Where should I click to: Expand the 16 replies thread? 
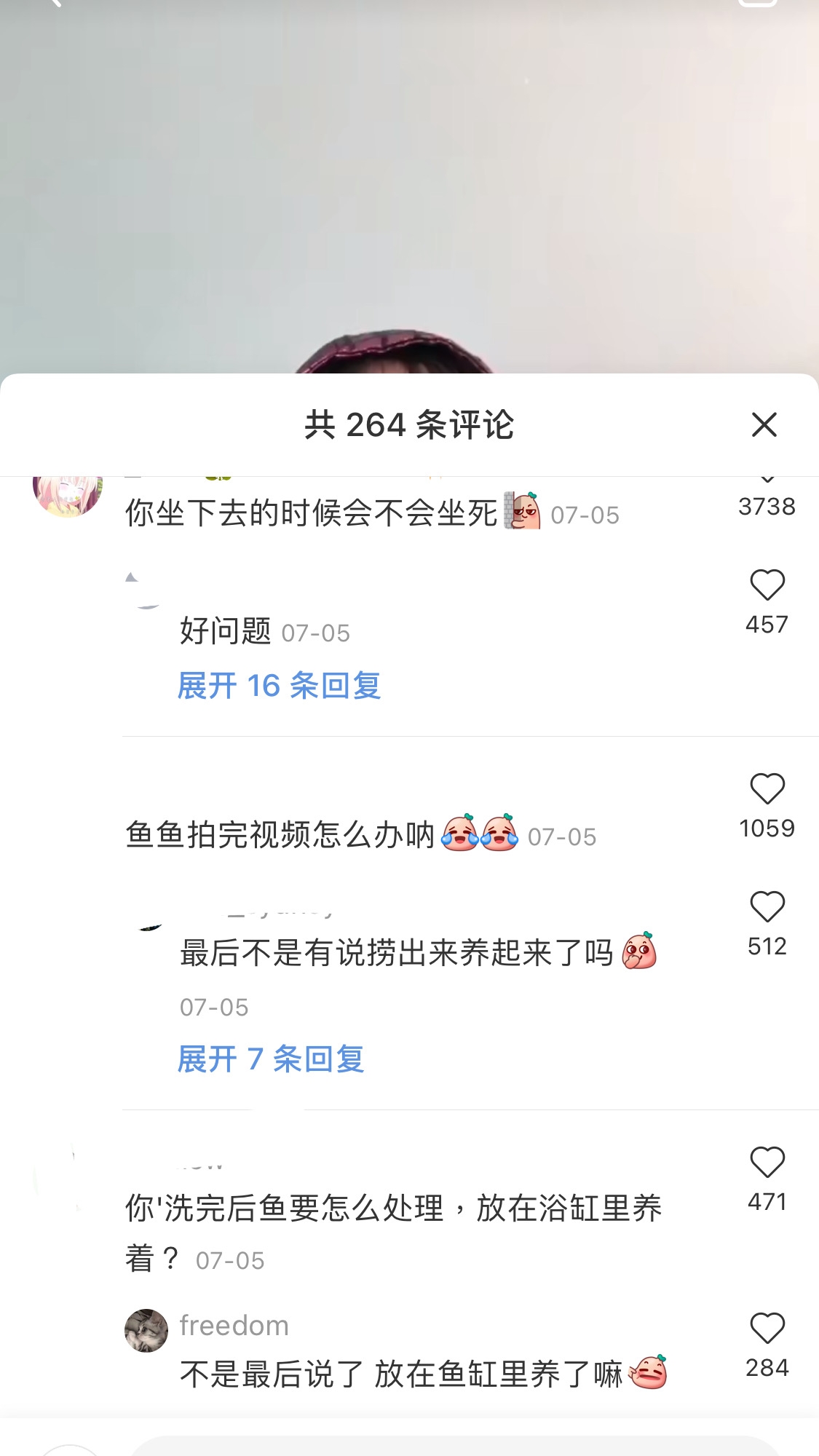click(x=279, y=686)
